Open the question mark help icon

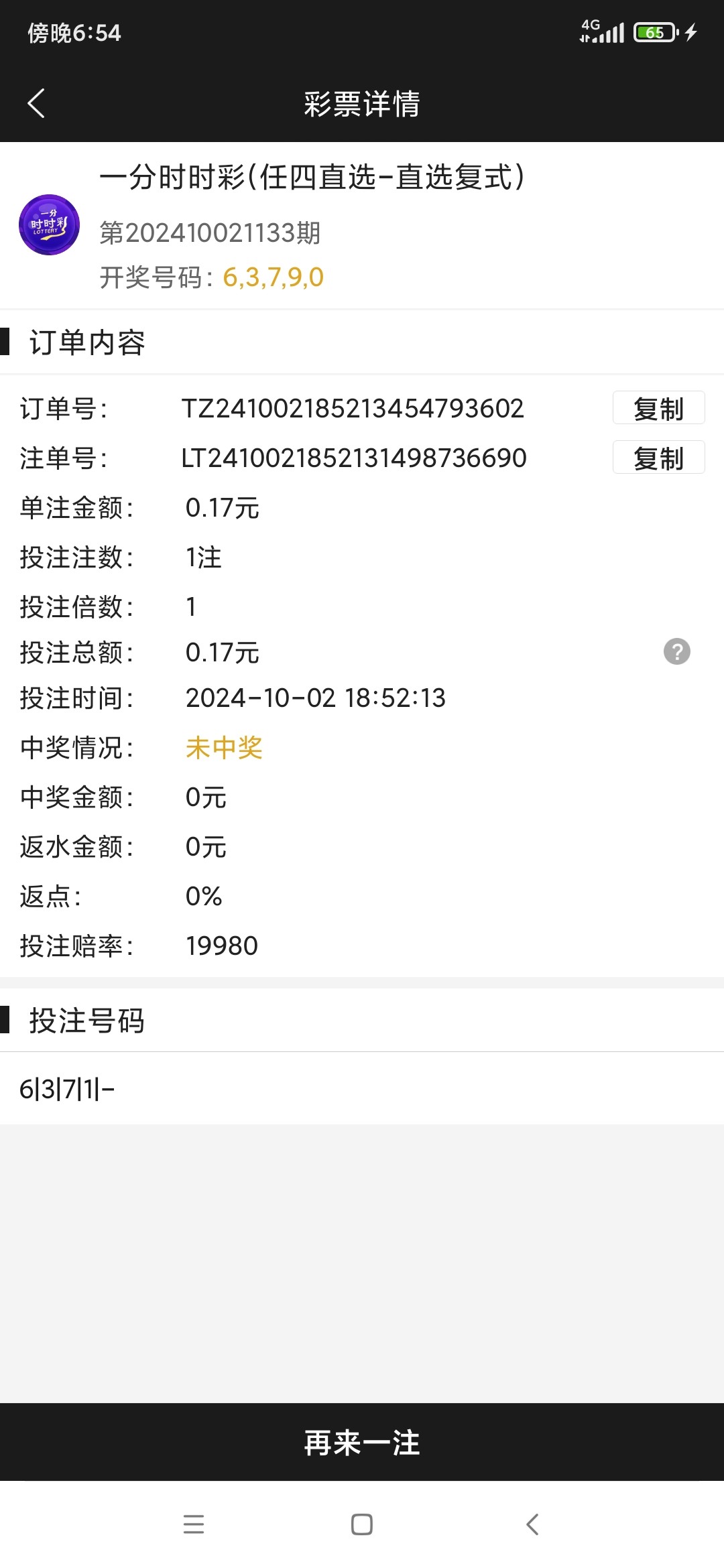676,651
